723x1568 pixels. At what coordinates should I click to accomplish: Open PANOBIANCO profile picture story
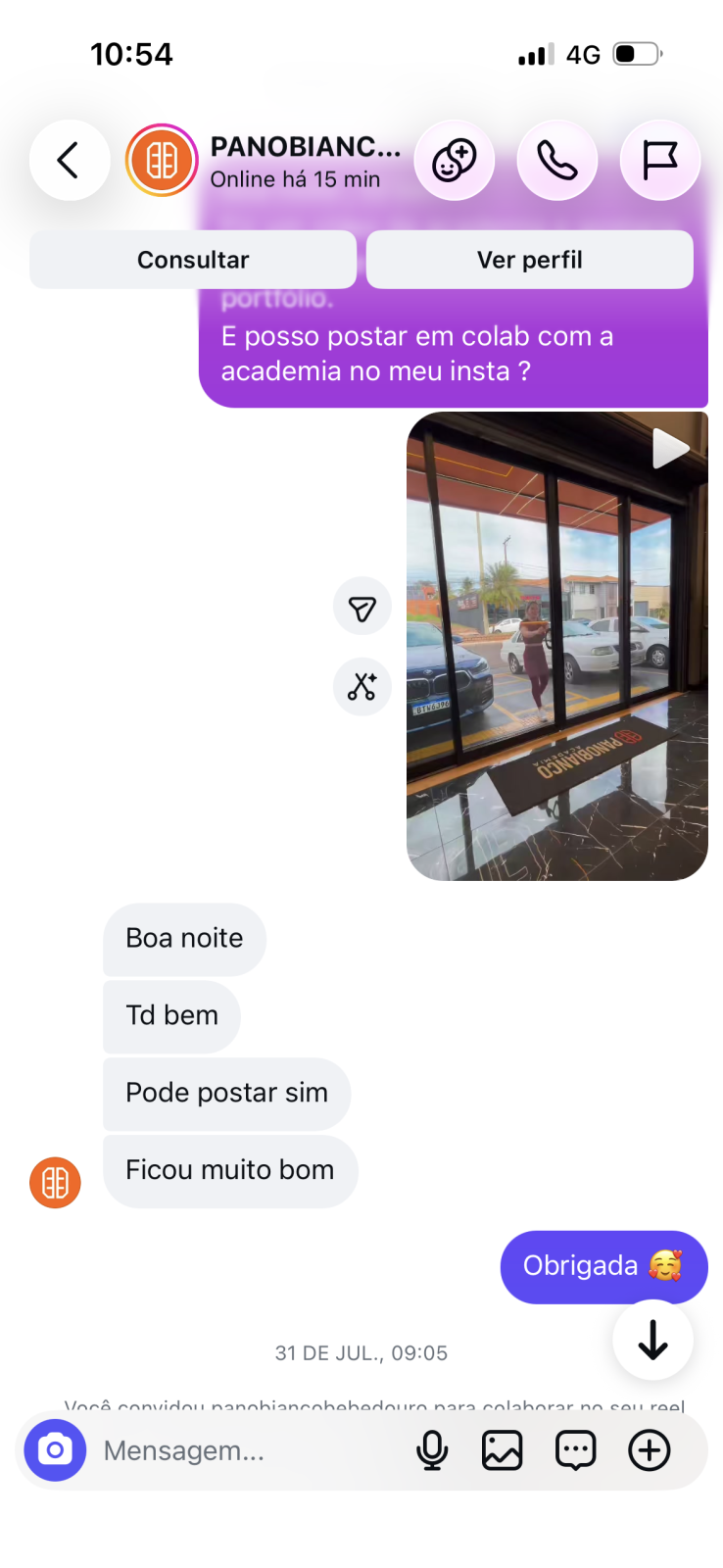click(163, 161)
